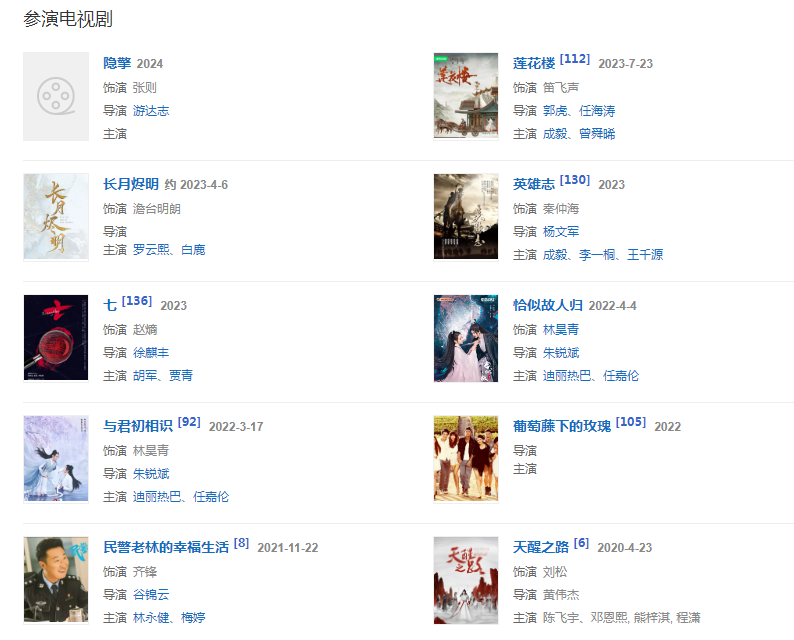
Task: Open the 与君初相识 title link
Action: 138,426
